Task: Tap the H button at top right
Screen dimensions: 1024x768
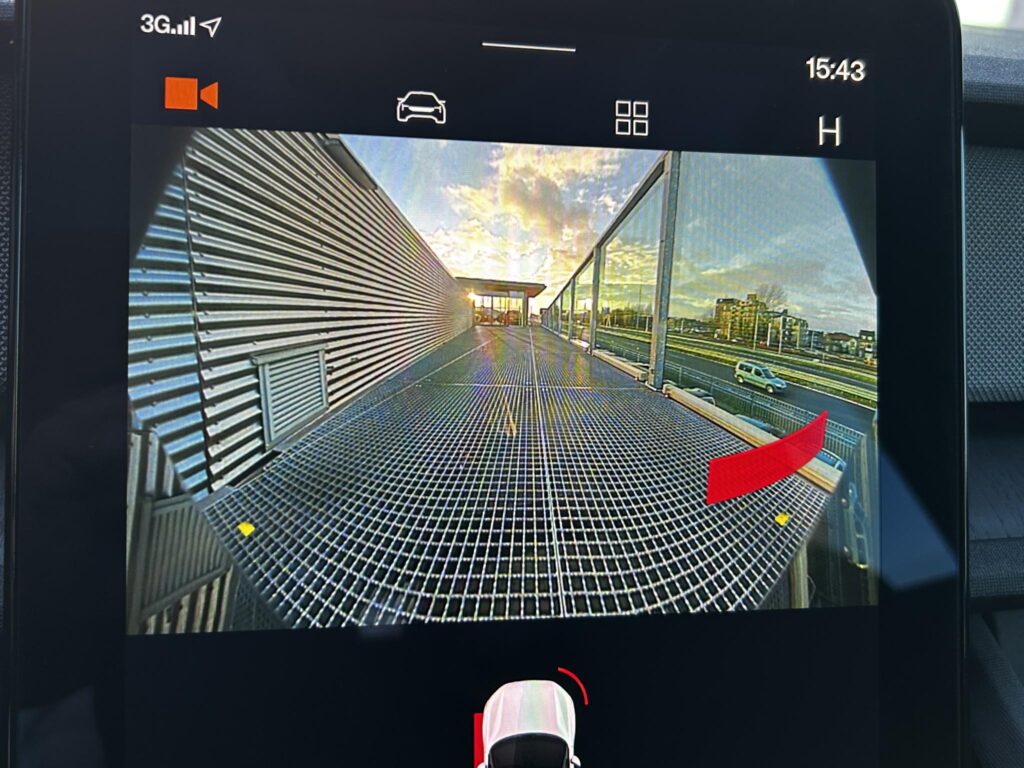Action: [x=829, y=131]
